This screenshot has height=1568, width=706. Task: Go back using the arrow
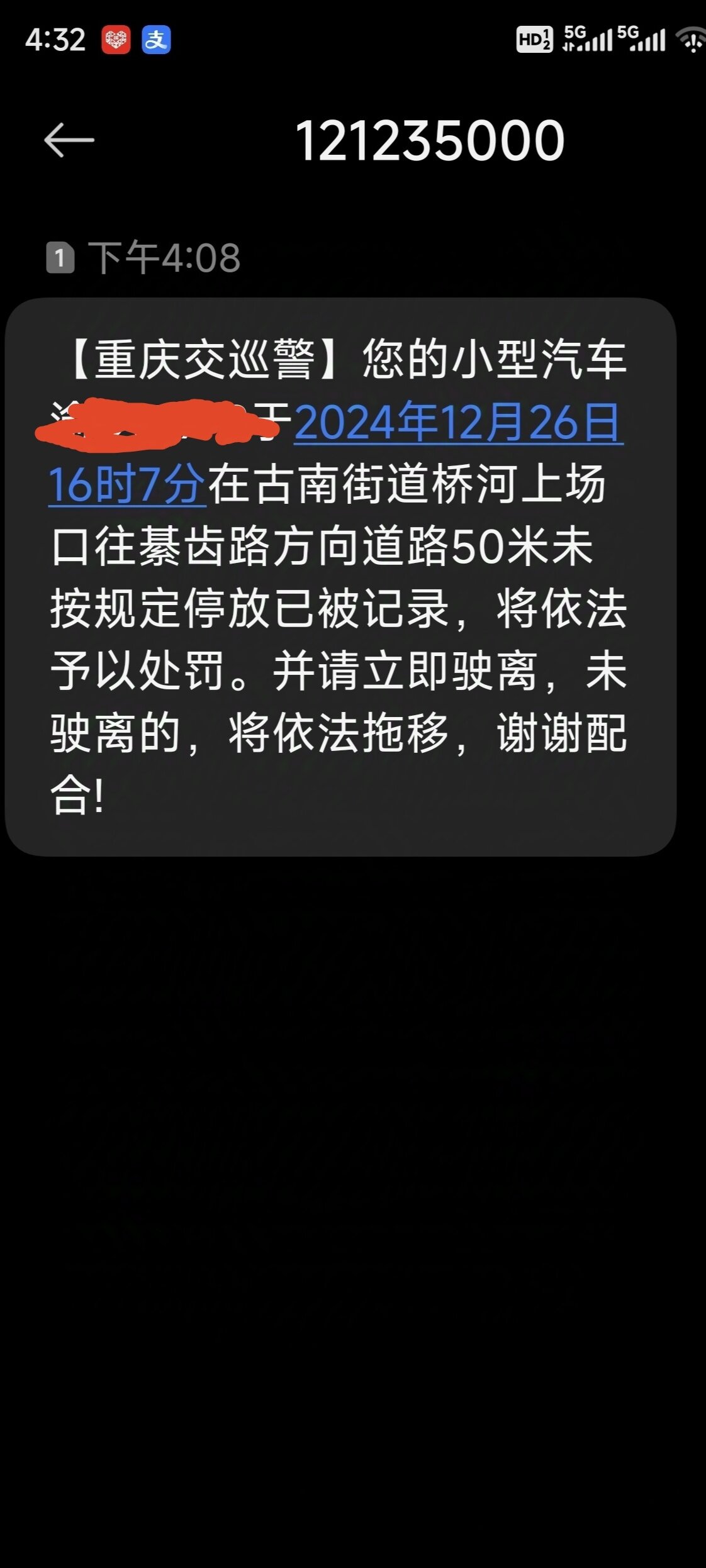click(69, 140)
